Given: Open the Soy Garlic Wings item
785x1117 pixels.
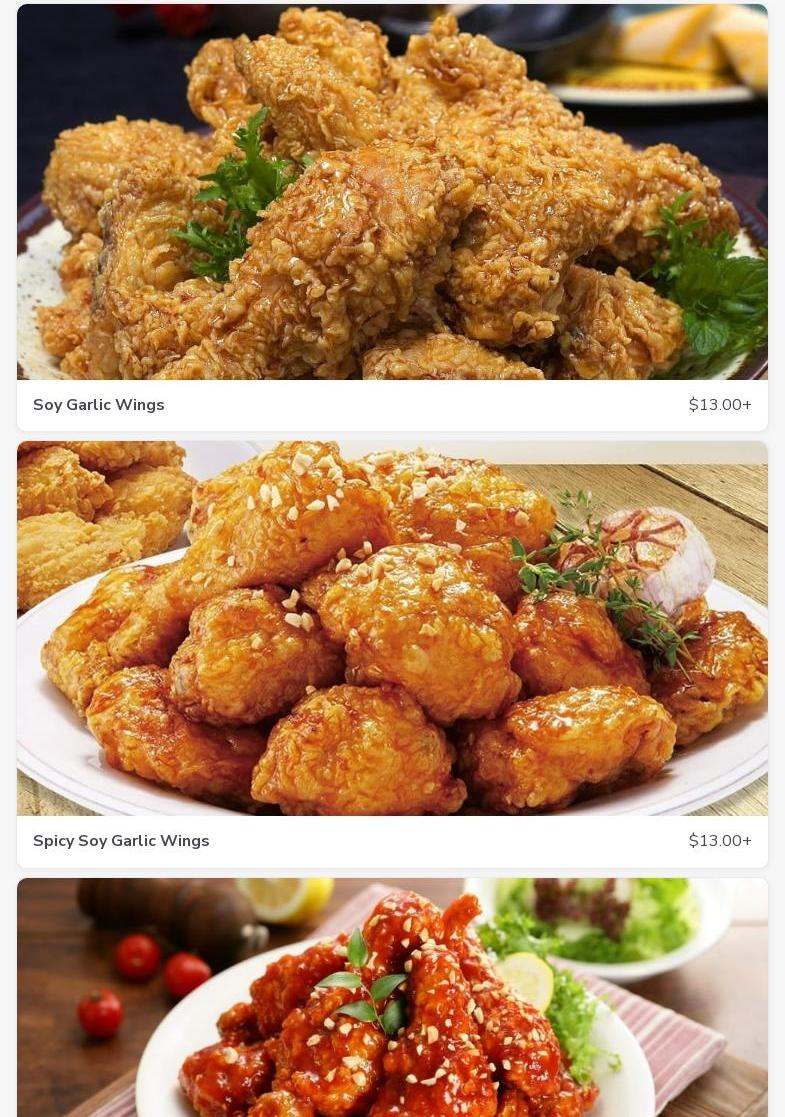Looking at the screenshot, I should pyautogui.click(x=392, y=218).
